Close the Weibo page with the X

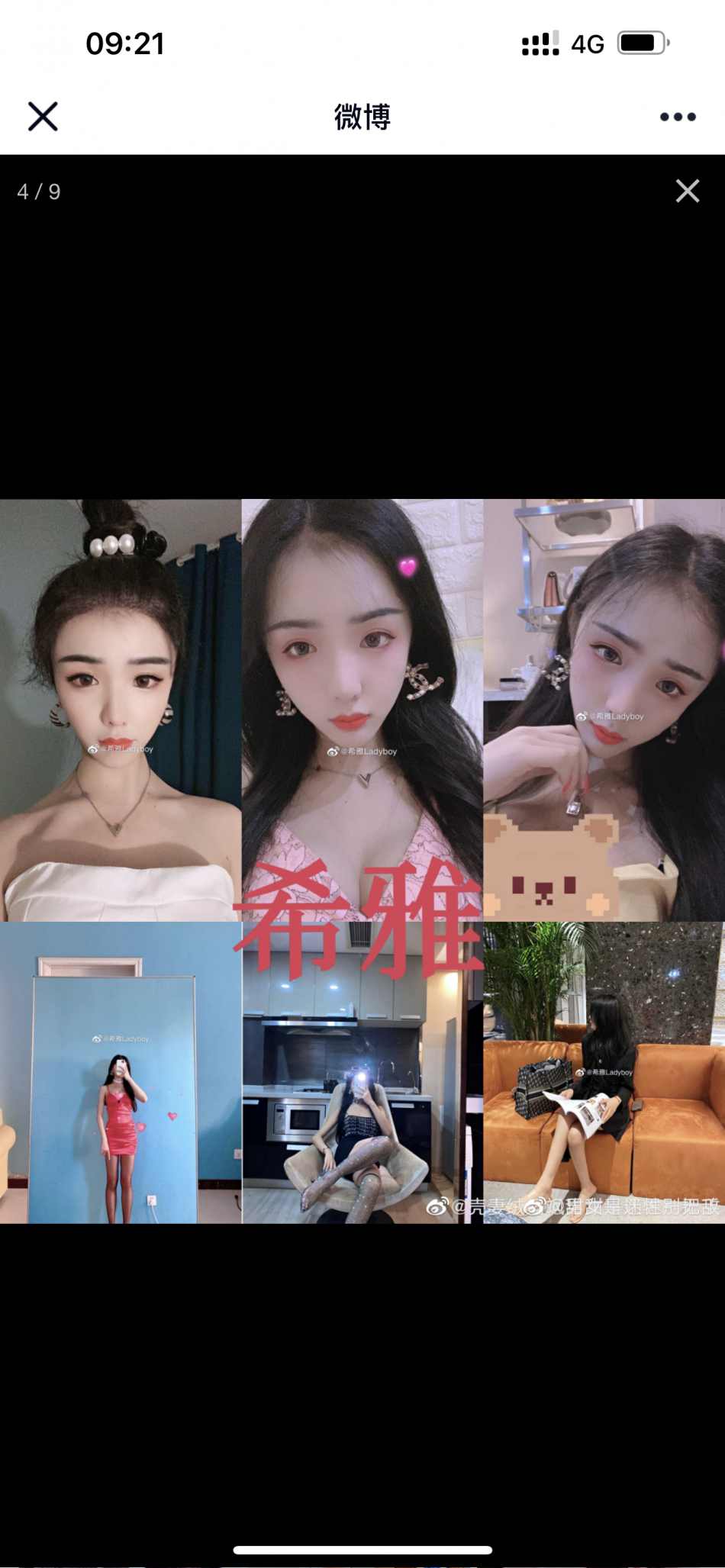43,117
